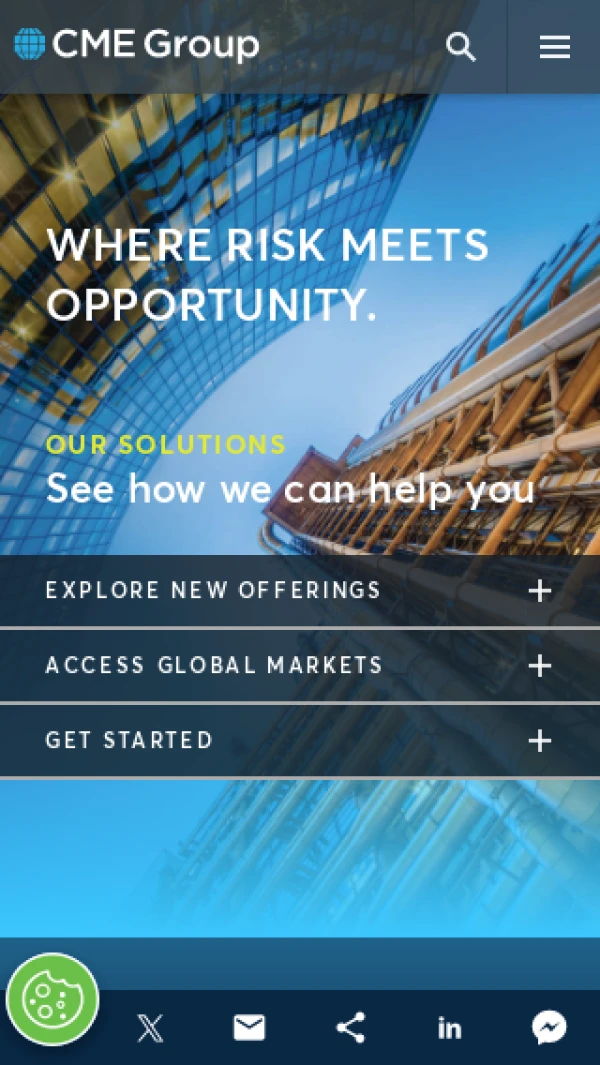The width and height of the screenshot is (600, 1065).
Task: Expand Explore New Offerings section
Action: [539, 591]
